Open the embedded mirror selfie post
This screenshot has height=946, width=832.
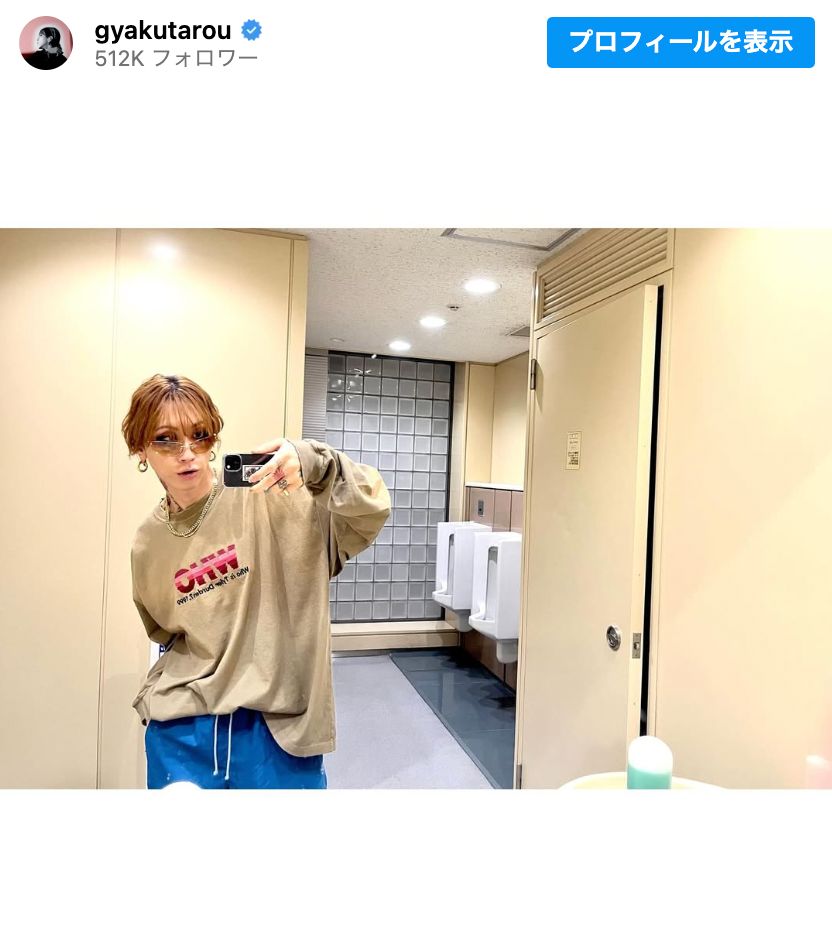point(416,508)
